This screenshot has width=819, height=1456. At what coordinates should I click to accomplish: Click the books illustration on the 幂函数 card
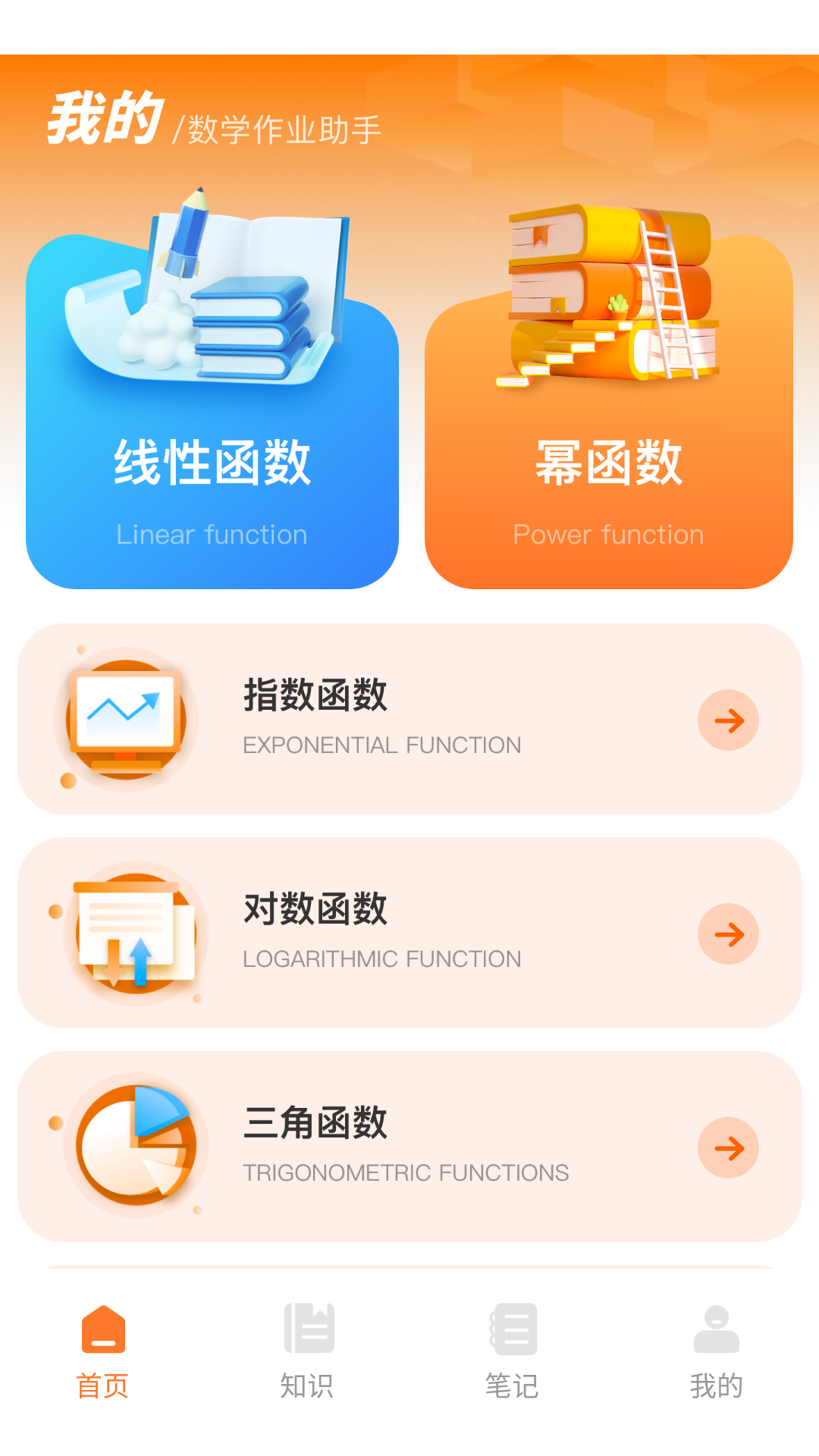[x=607, y=296]
